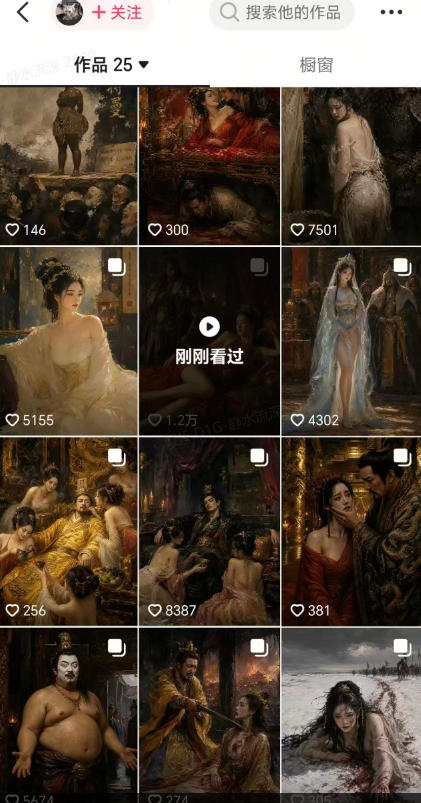Viewport: 421px width, 803px height.
Task: Open the post with 300 likes
Action: point(209,165)
